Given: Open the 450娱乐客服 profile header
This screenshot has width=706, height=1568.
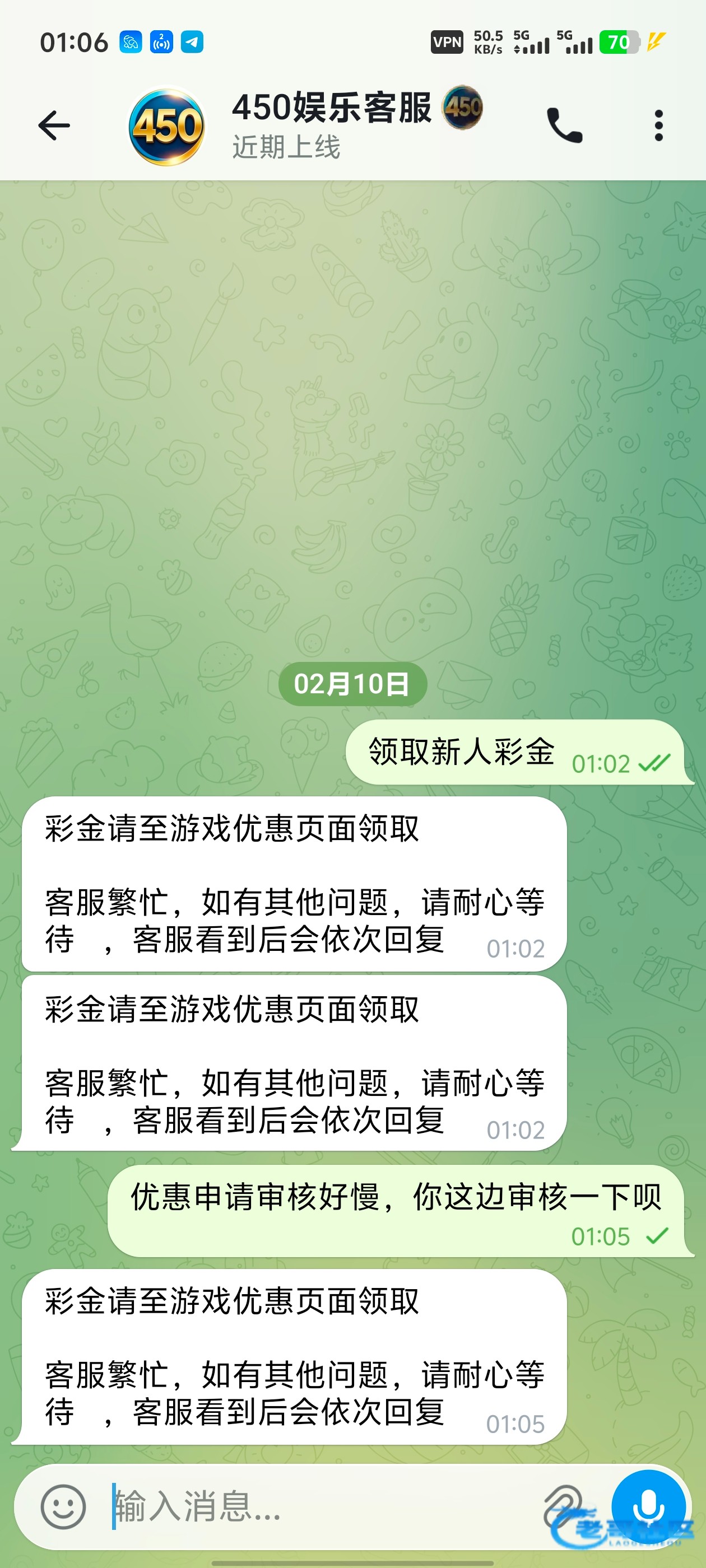Looking at the screenshot, I should 305,125.
